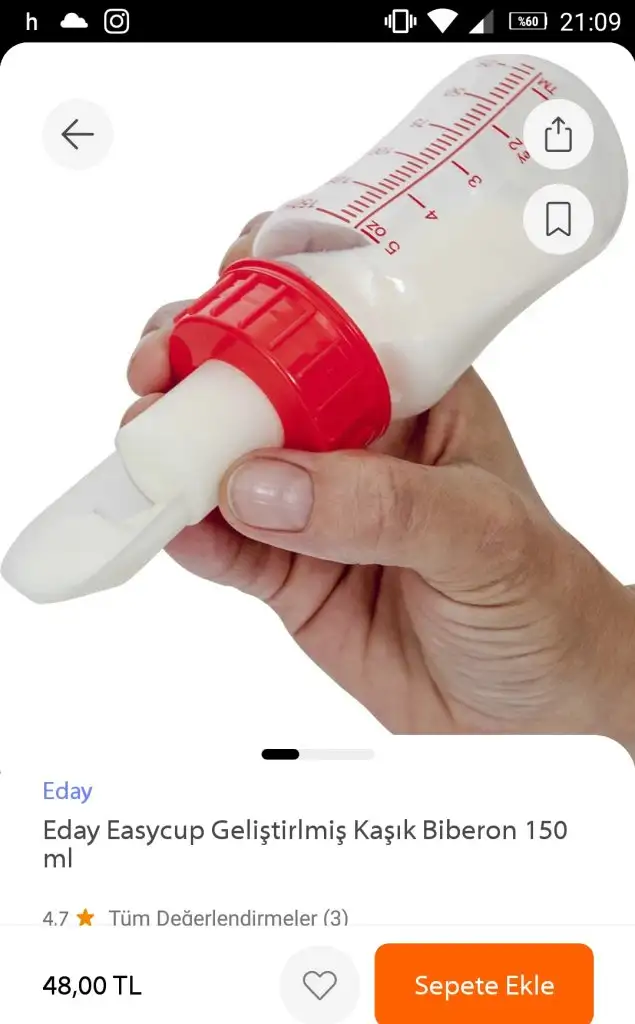635x1024 pixels.
Task: Open the product image full view
Action: tap(318, 392)
